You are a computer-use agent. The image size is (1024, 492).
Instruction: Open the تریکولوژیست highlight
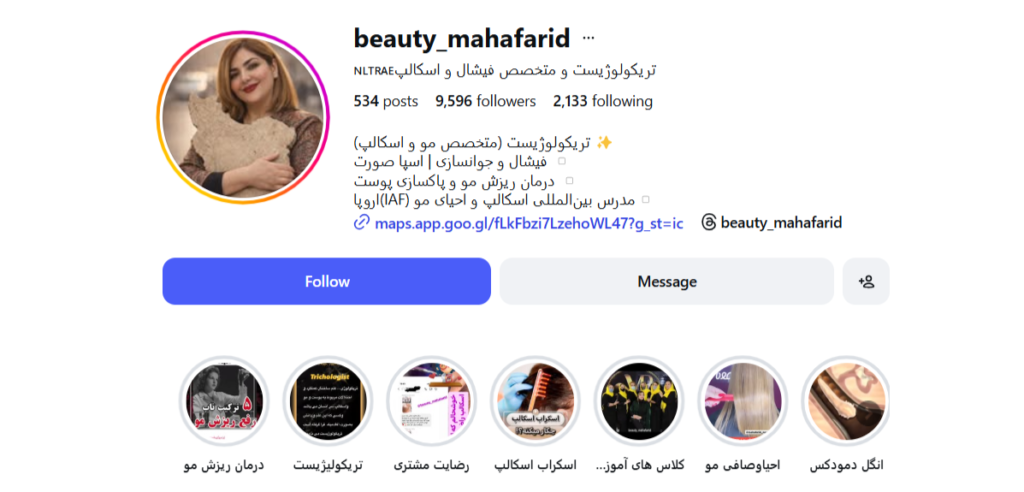click(x=328, y=402)
